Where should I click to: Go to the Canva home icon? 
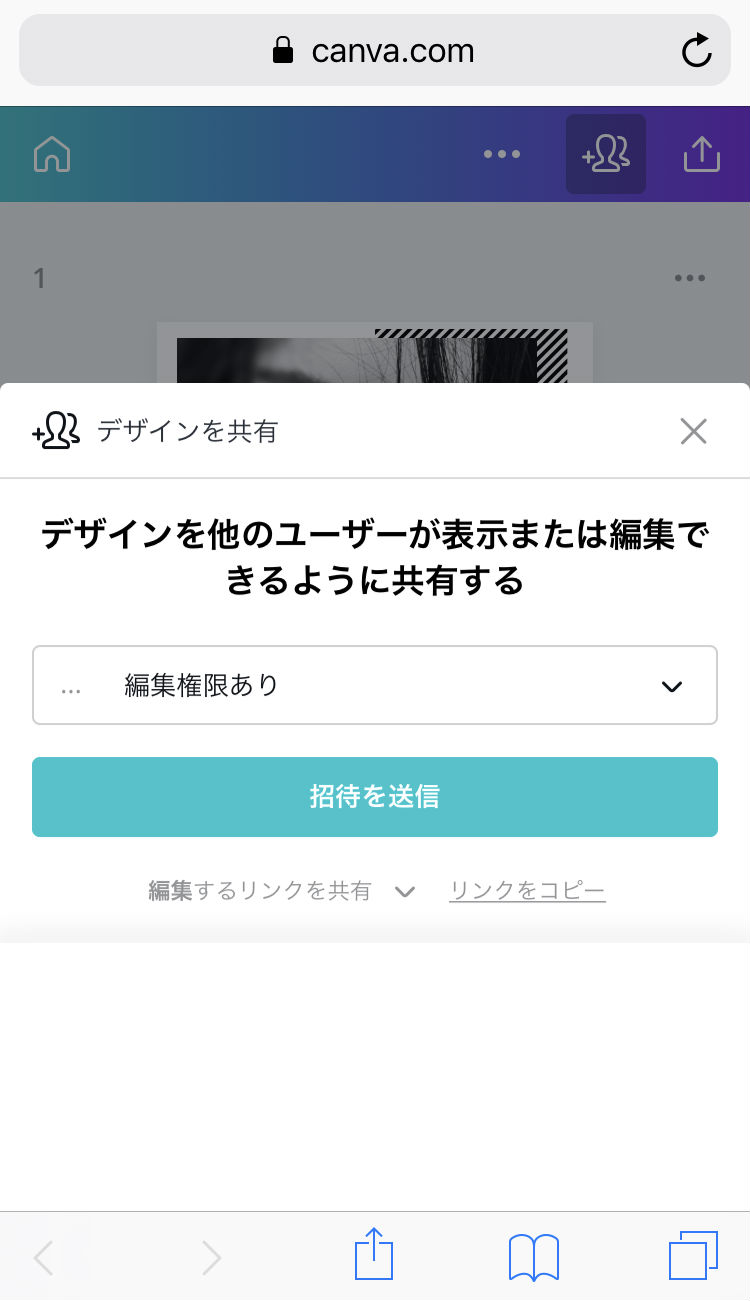point(52,154)
